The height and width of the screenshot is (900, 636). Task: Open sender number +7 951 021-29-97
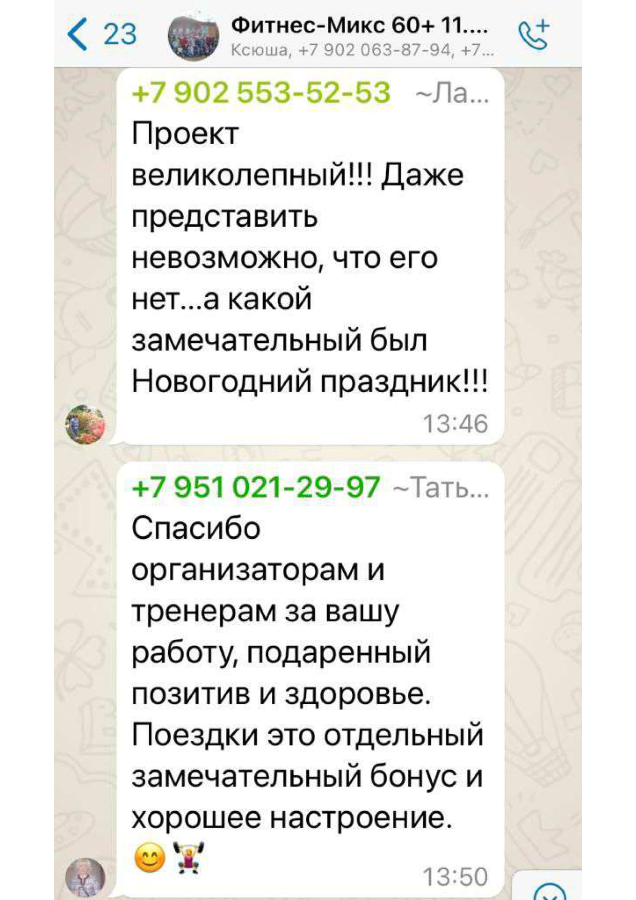click(x=257, y=488)
